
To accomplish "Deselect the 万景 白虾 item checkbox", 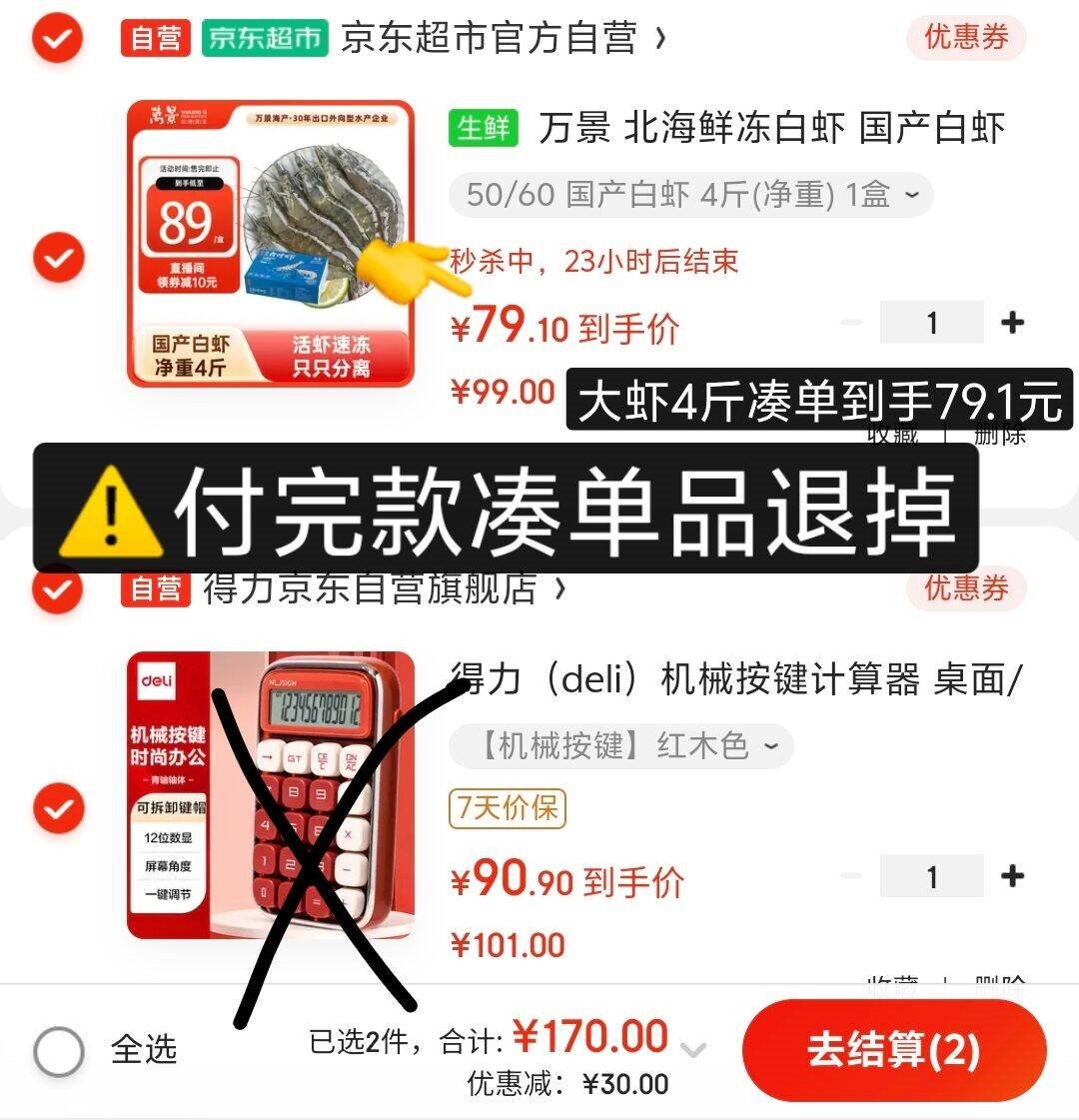I will [x=59, y=258].
